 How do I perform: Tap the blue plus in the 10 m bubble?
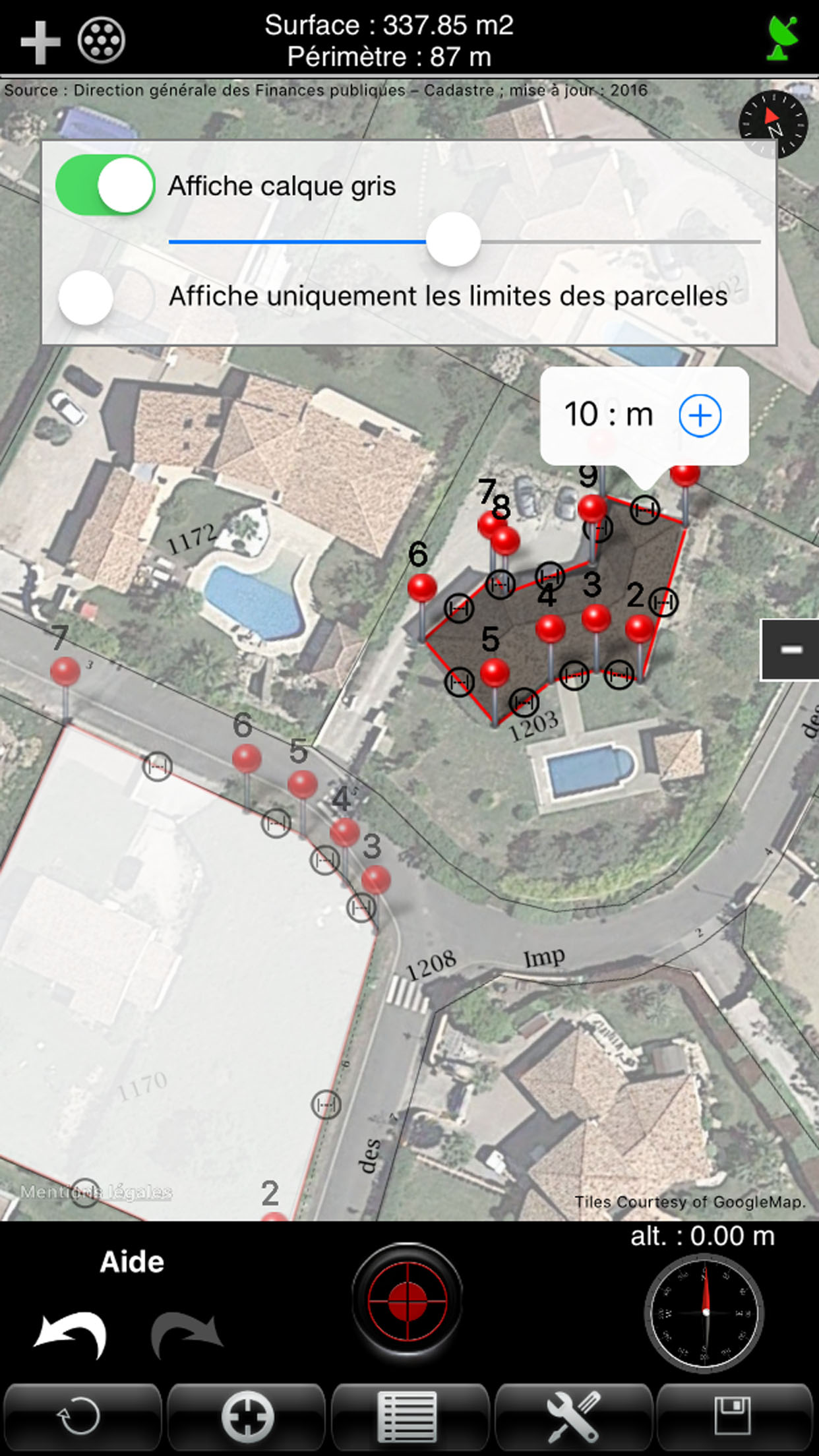point(700,415)
